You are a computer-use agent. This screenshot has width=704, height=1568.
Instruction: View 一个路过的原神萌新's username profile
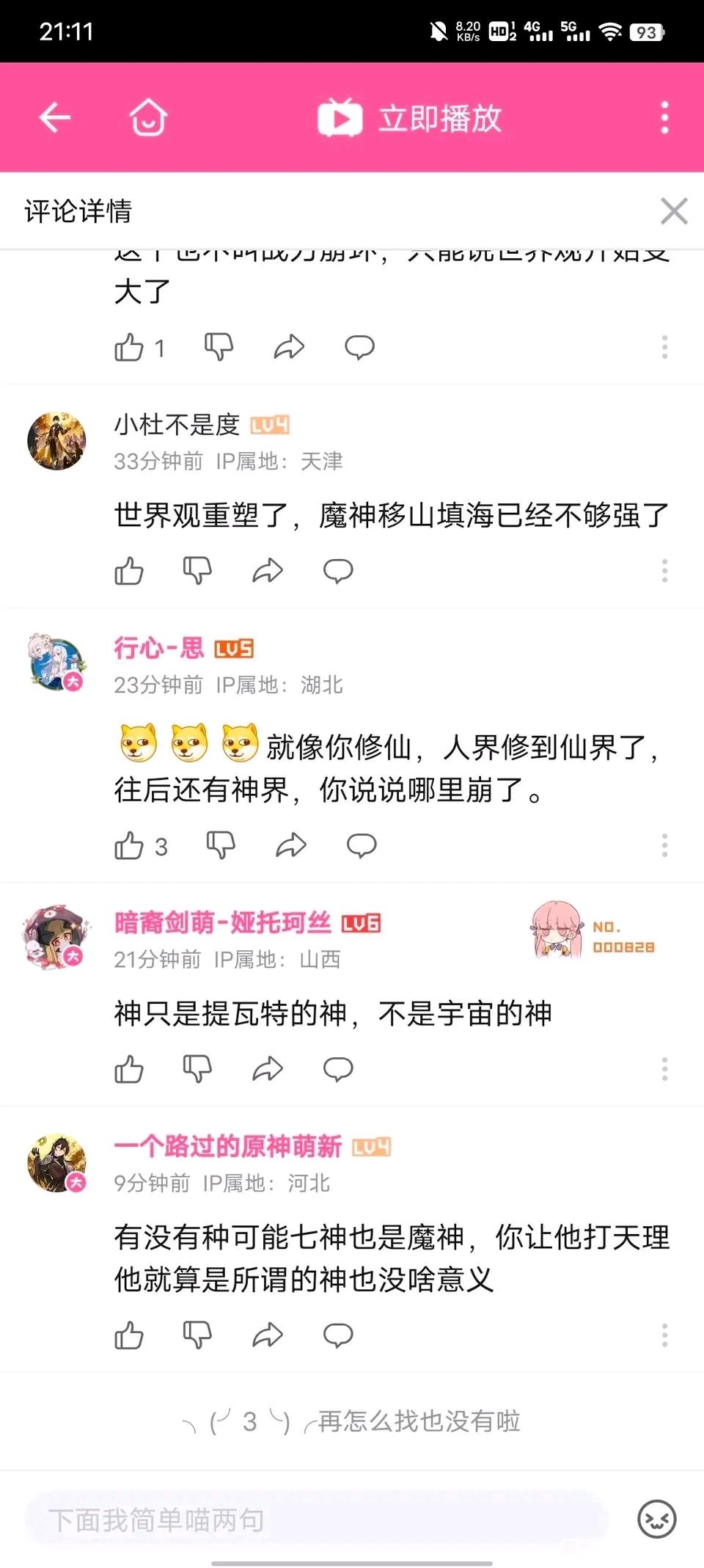227,1146
